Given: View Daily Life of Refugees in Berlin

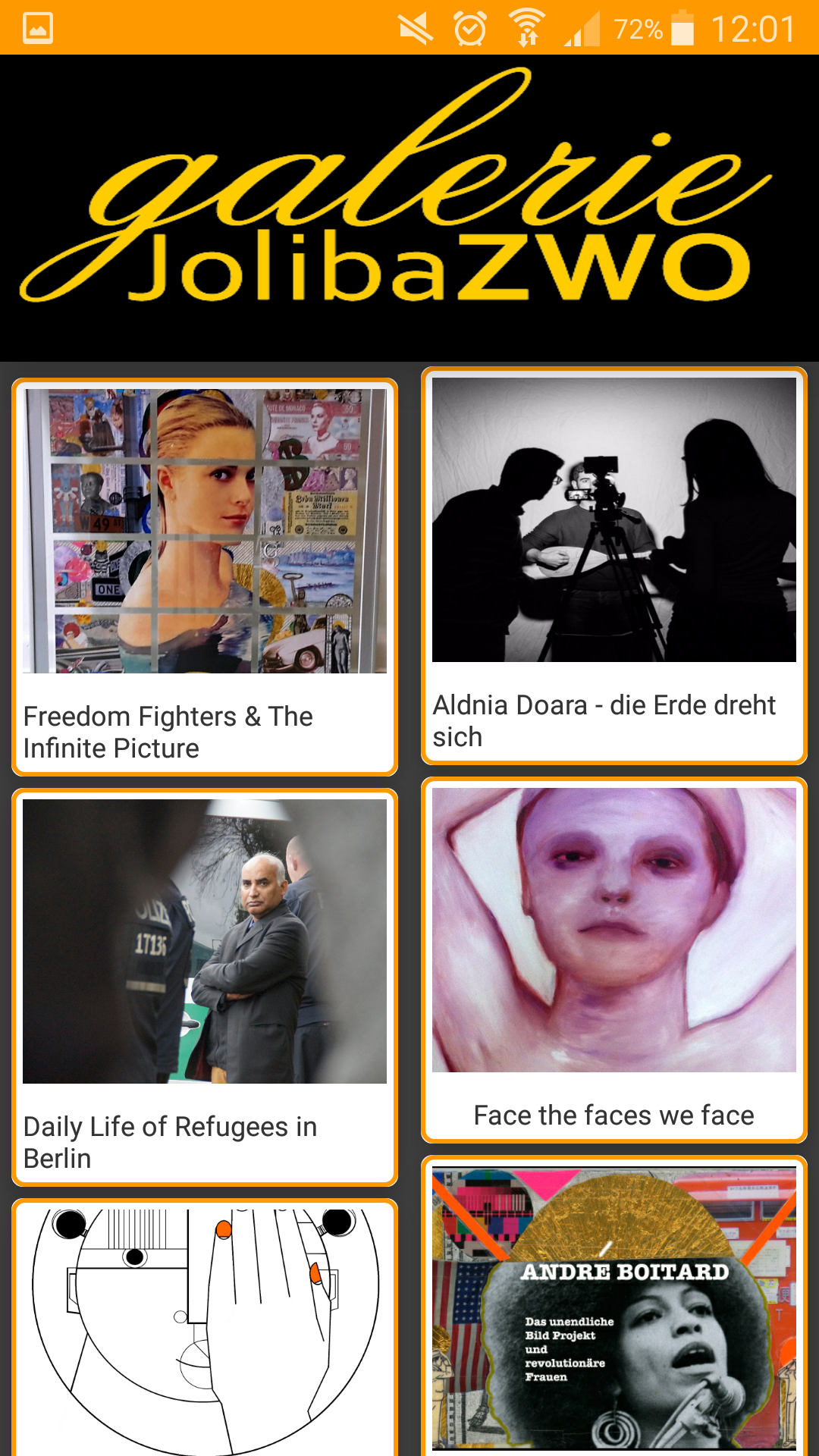Looking at the screenshot, I should (x=205, y=986).
